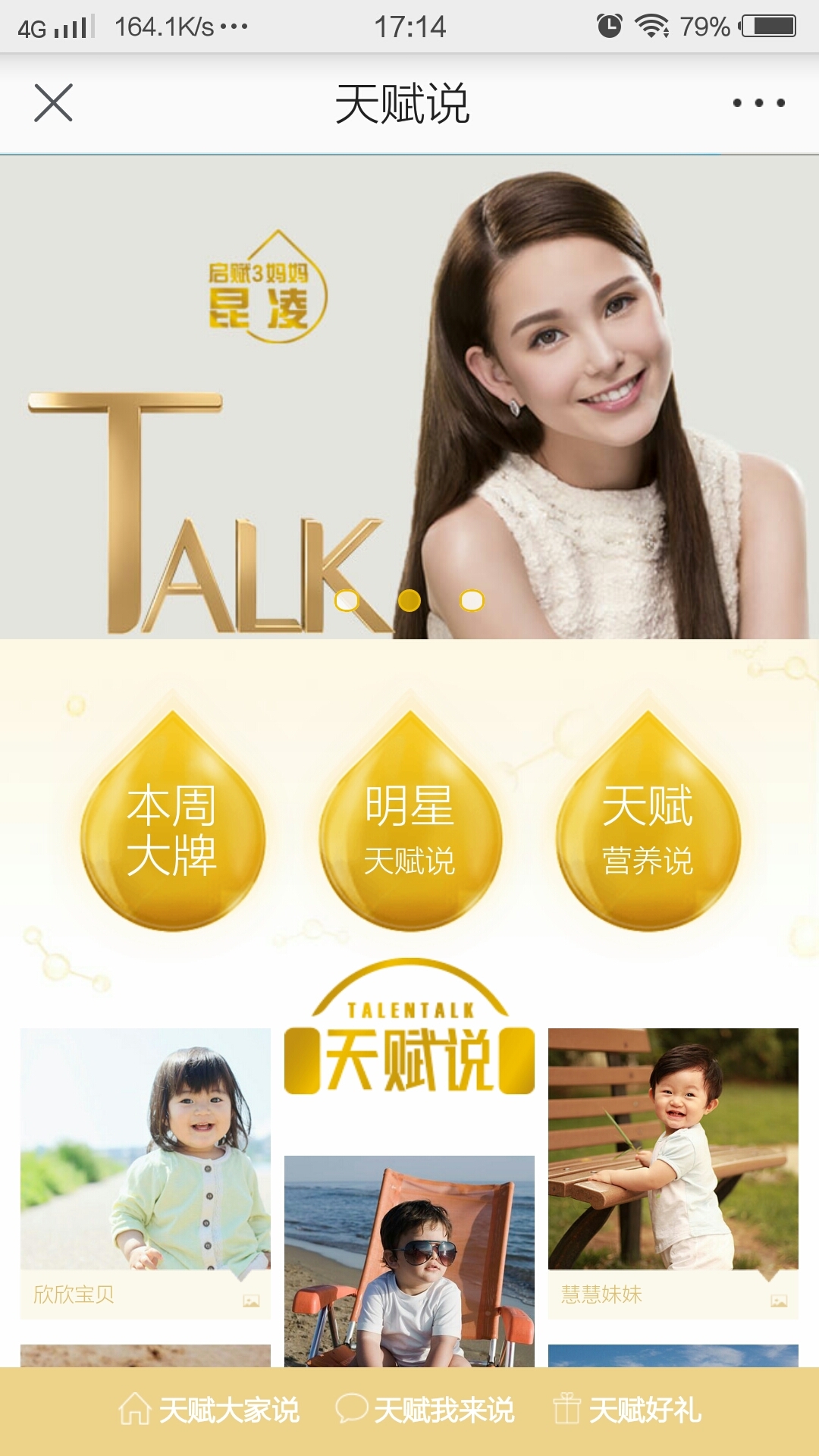
Task: Switch to 天赋大家说 tab
Action: coord(209,1410)
